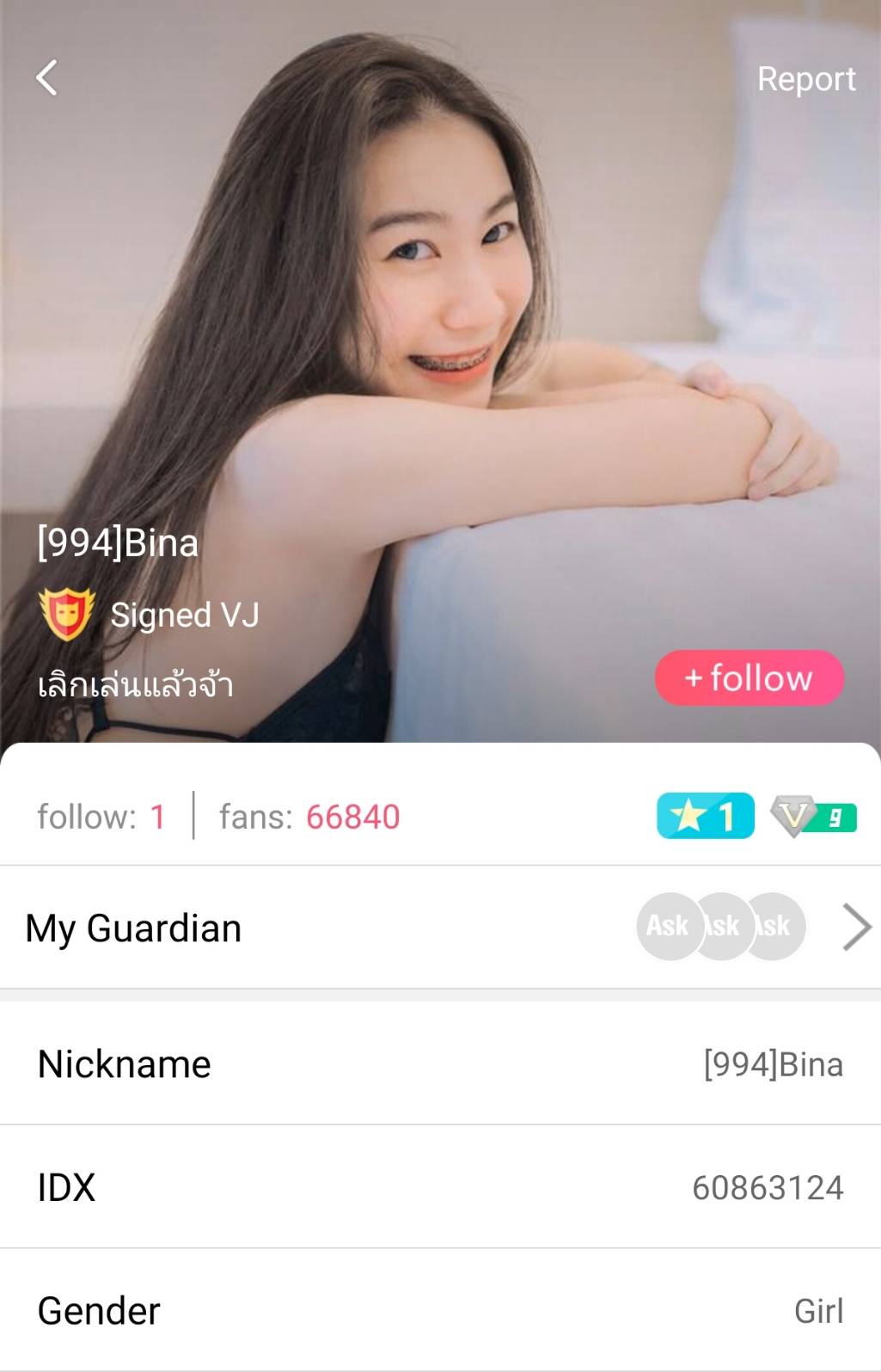Open the My Guardian list
This screenshot has width=881, height=1372.
[x=856, y=928]
